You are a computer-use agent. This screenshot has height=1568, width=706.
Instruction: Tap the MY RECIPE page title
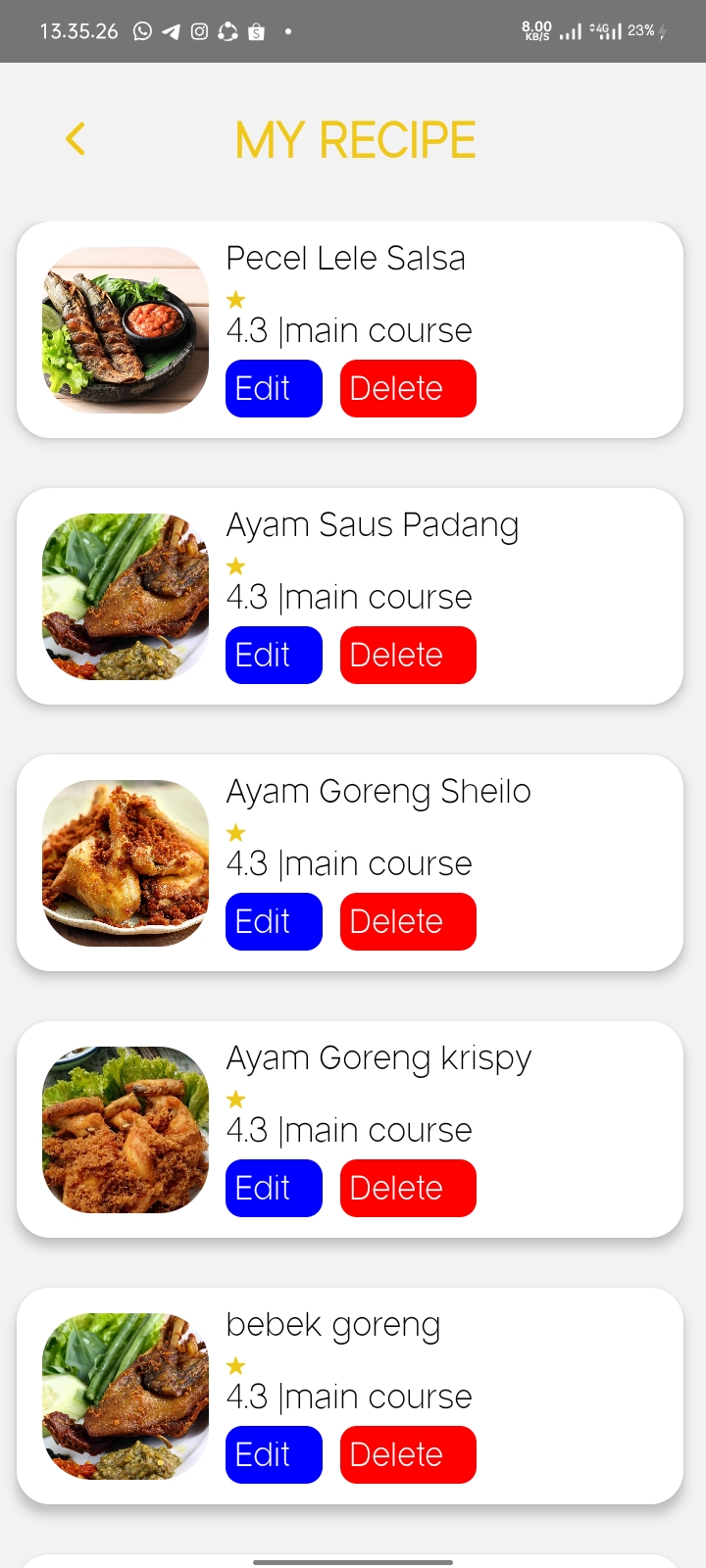tap(354, 138)
